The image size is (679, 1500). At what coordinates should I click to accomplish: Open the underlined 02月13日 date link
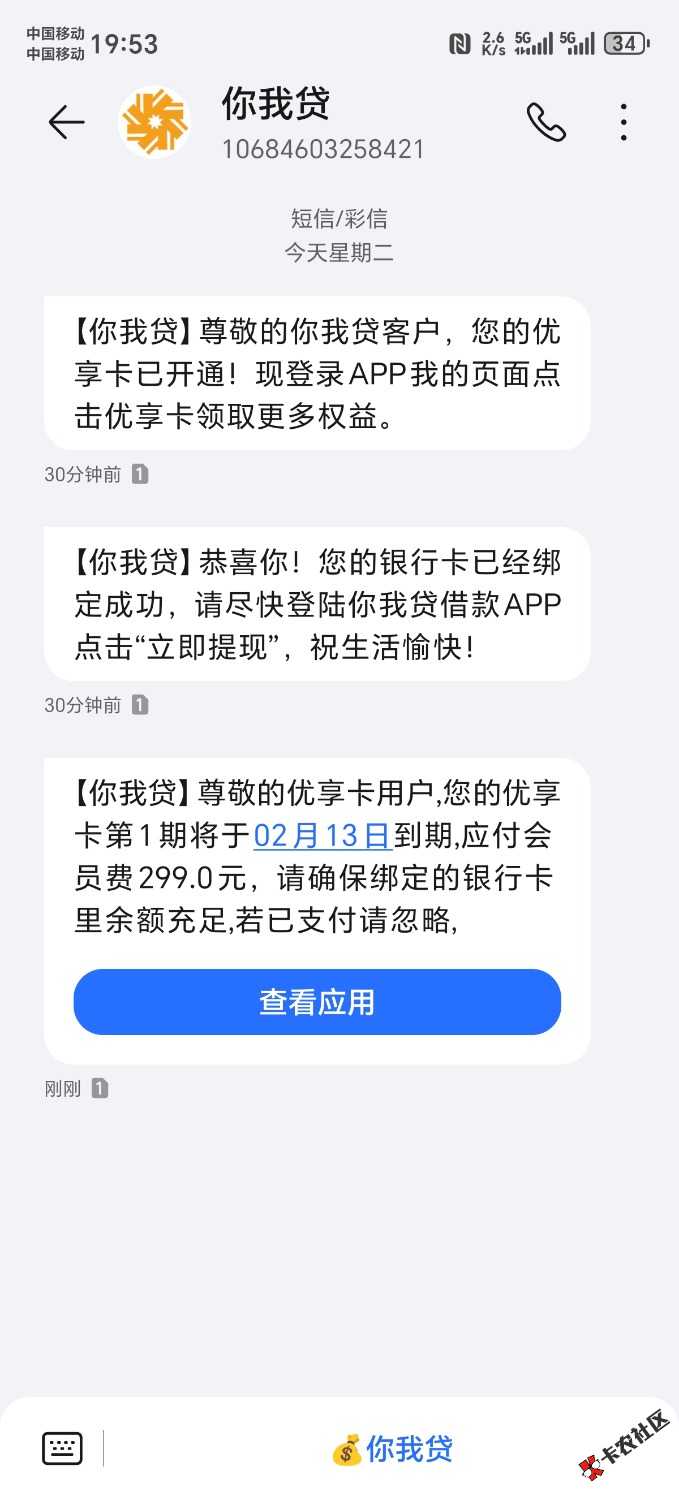(x=321, y=834)
